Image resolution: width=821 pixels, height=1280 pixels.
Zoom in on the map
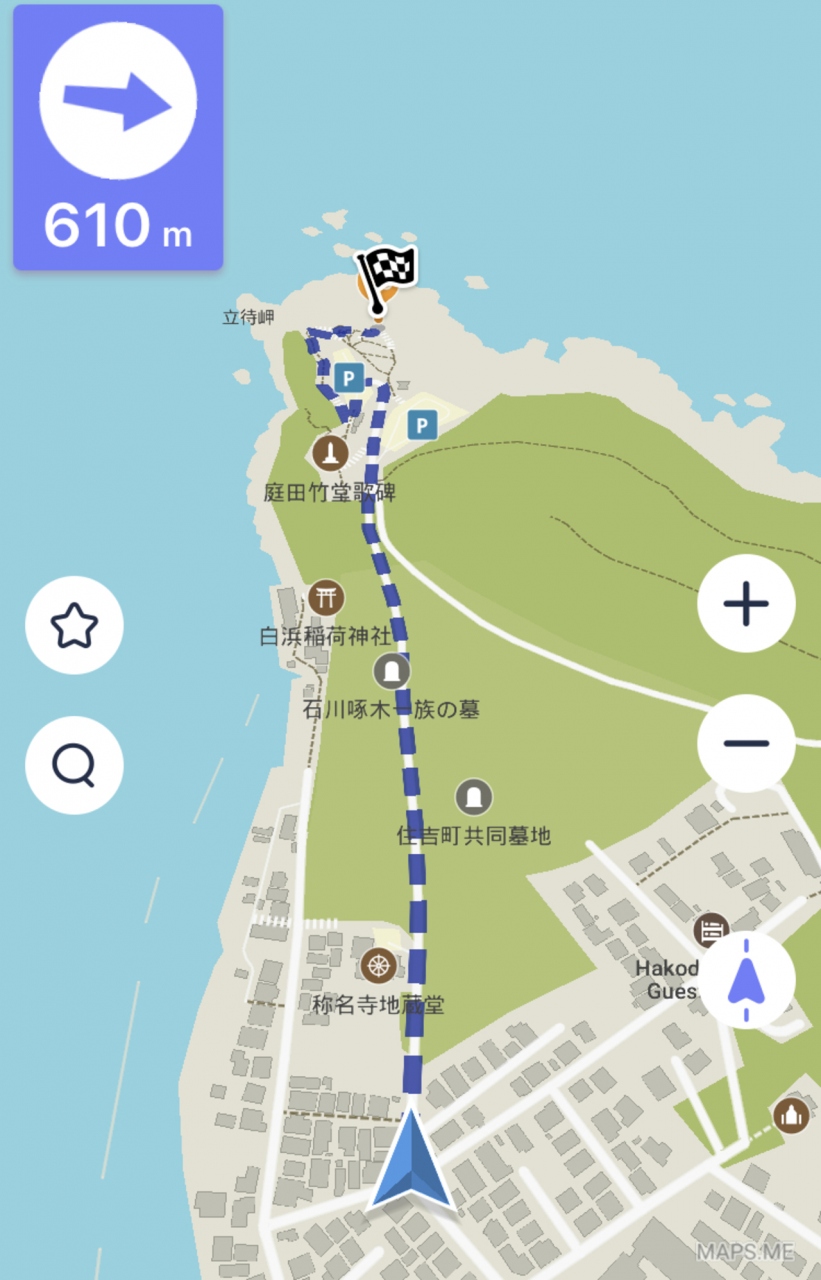click(746, 604)
